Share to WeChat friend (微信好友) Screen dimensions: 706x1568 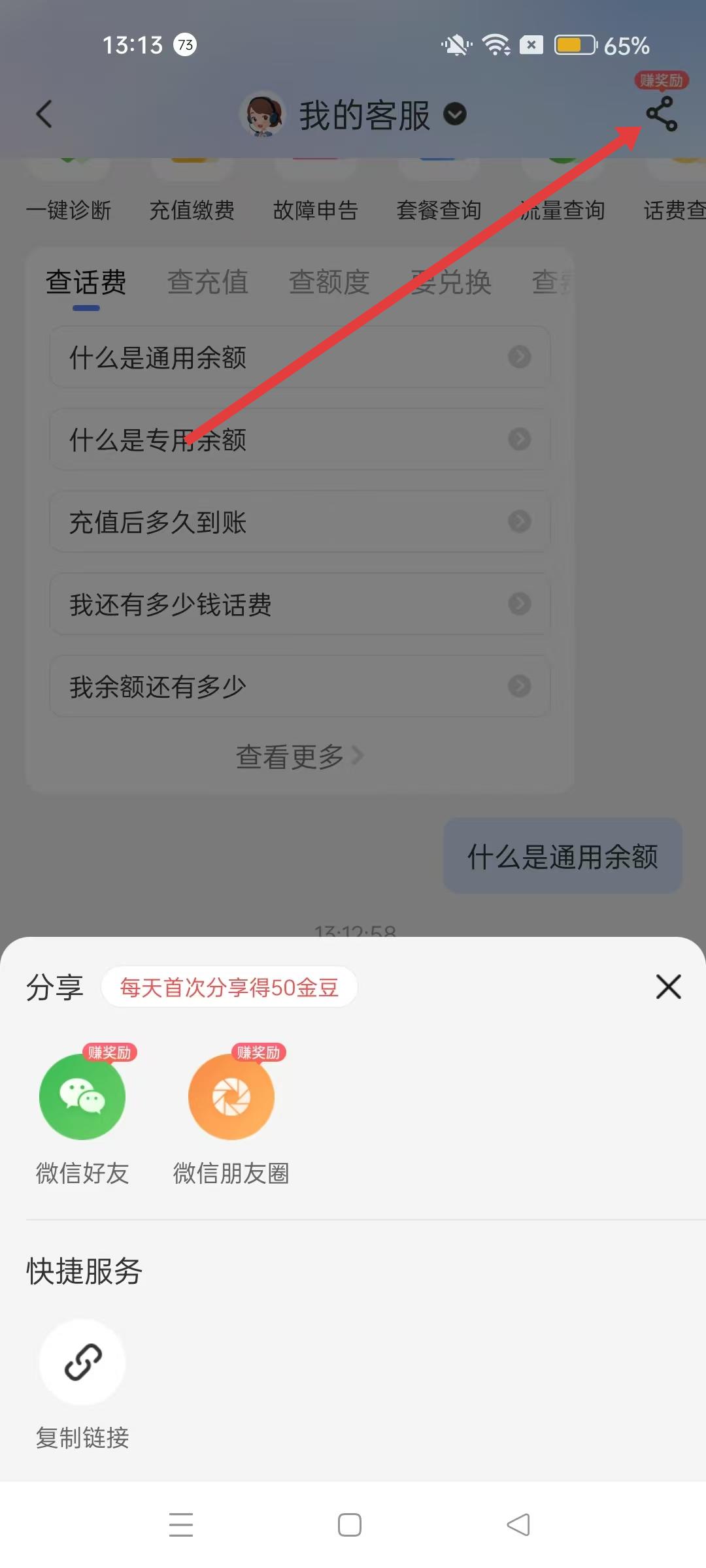82,1097
